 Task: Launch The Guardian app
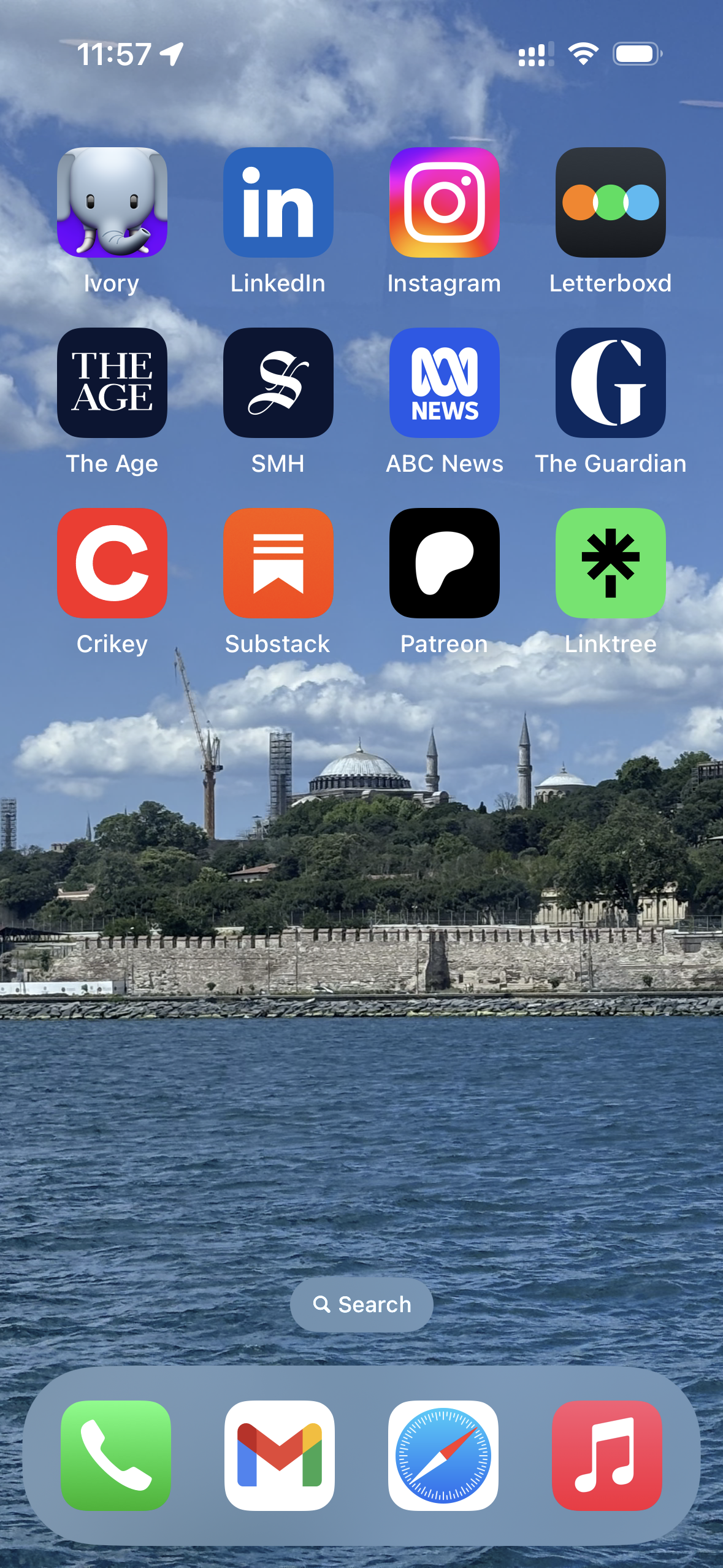[x=611, y=383]
